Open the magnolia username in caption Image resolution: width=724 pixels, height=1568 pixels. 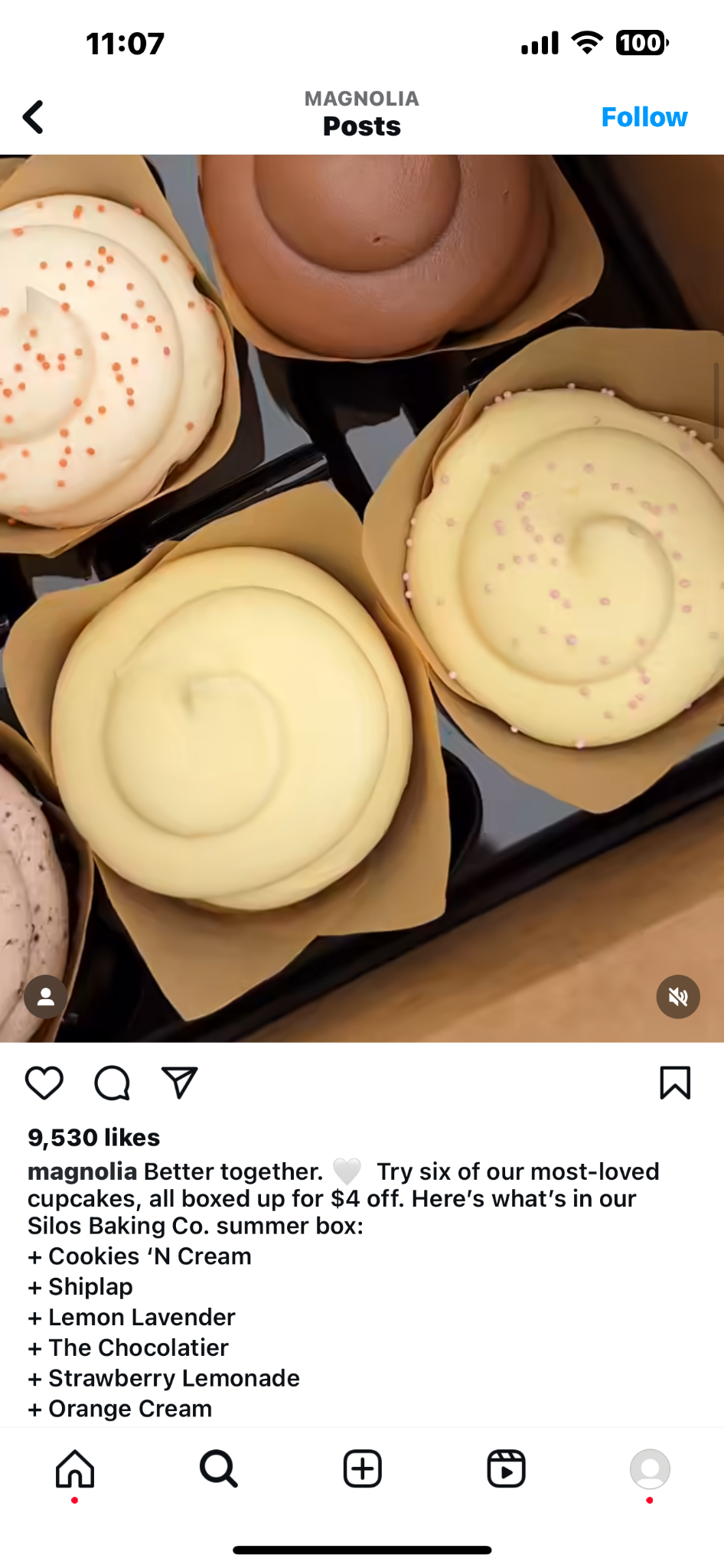point(82,1171)
